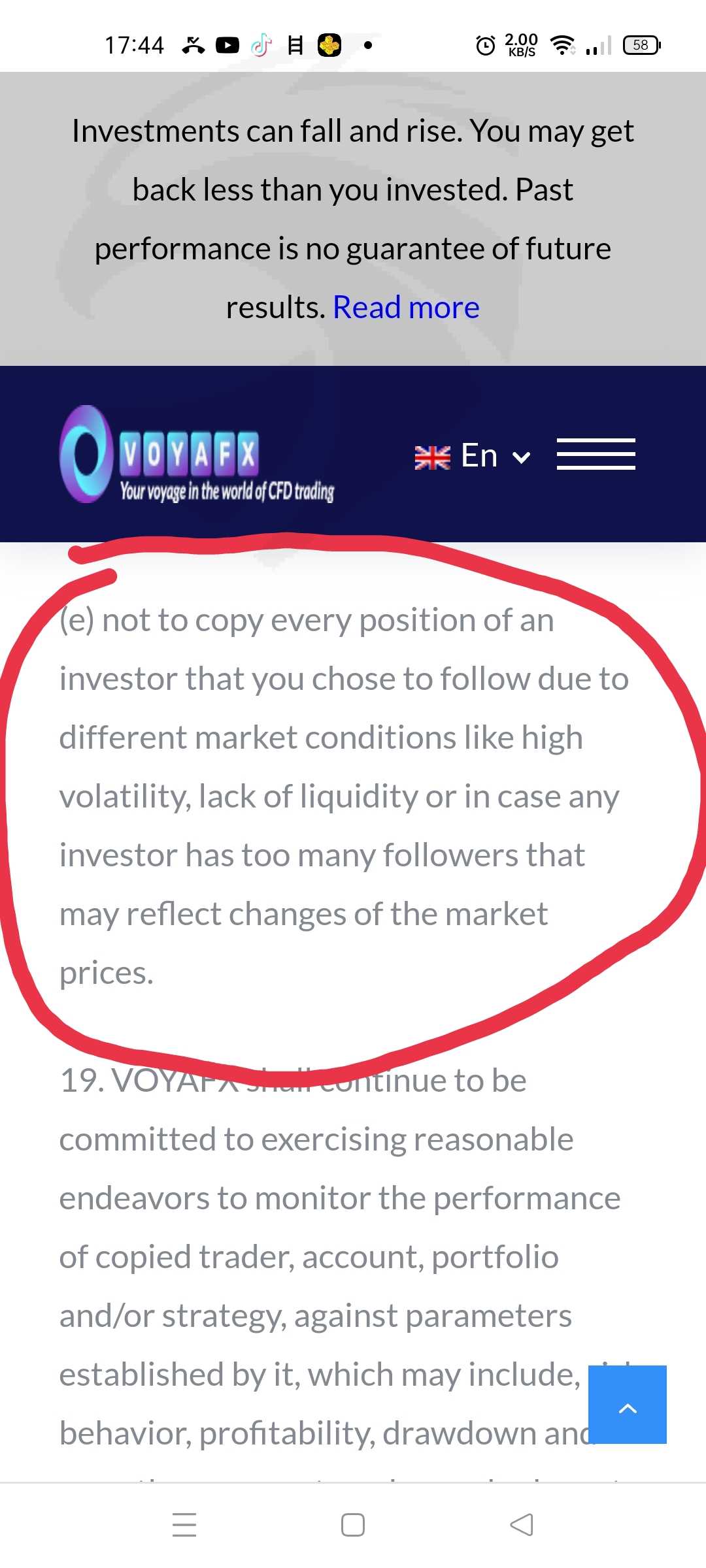Open recent apps from navigation bar
Image resolution: width=706 pixels, height=1568 pixels.
pos(184,1525)
